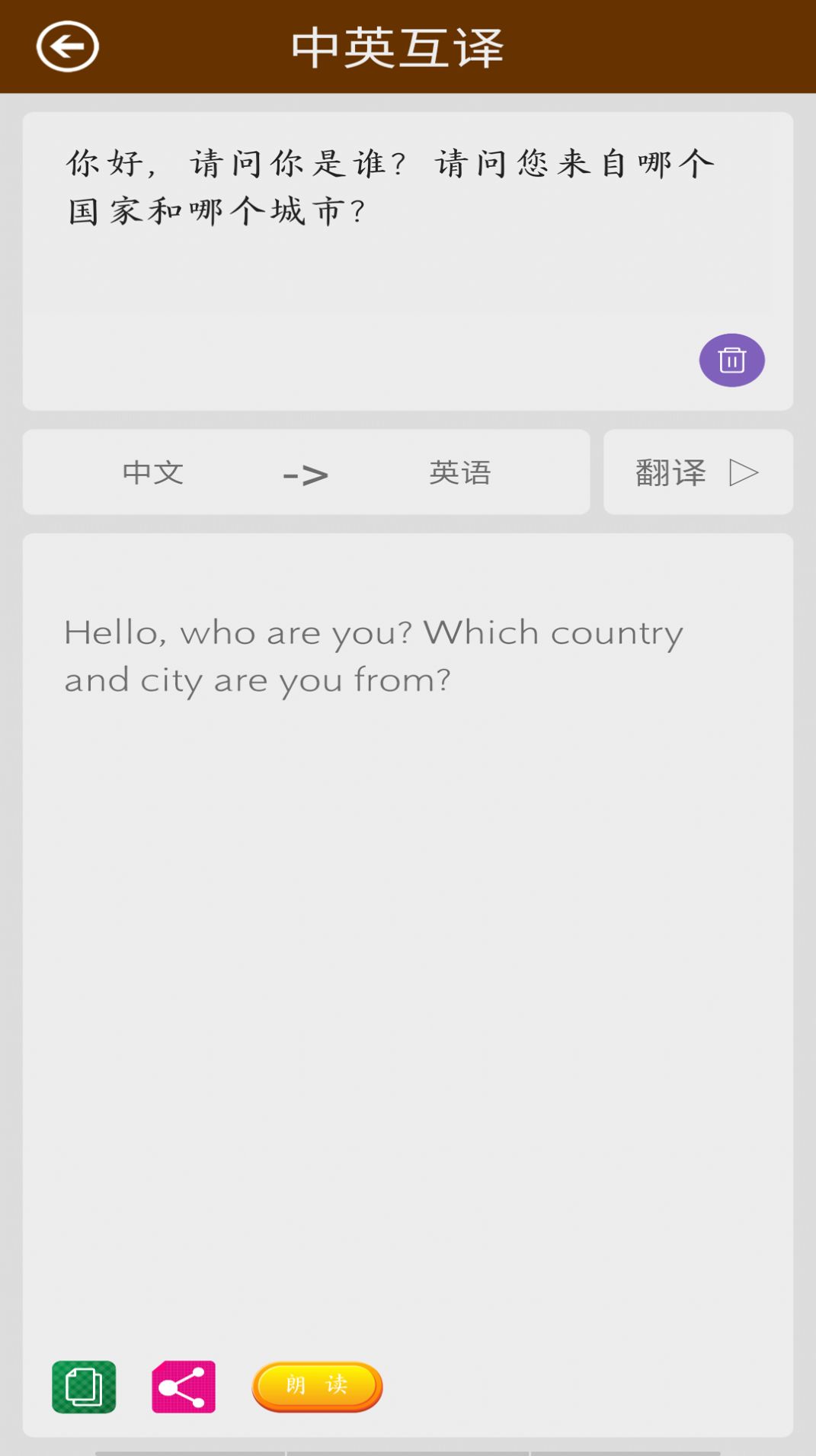Click the back arrow in the title bar

coord(68,46)
